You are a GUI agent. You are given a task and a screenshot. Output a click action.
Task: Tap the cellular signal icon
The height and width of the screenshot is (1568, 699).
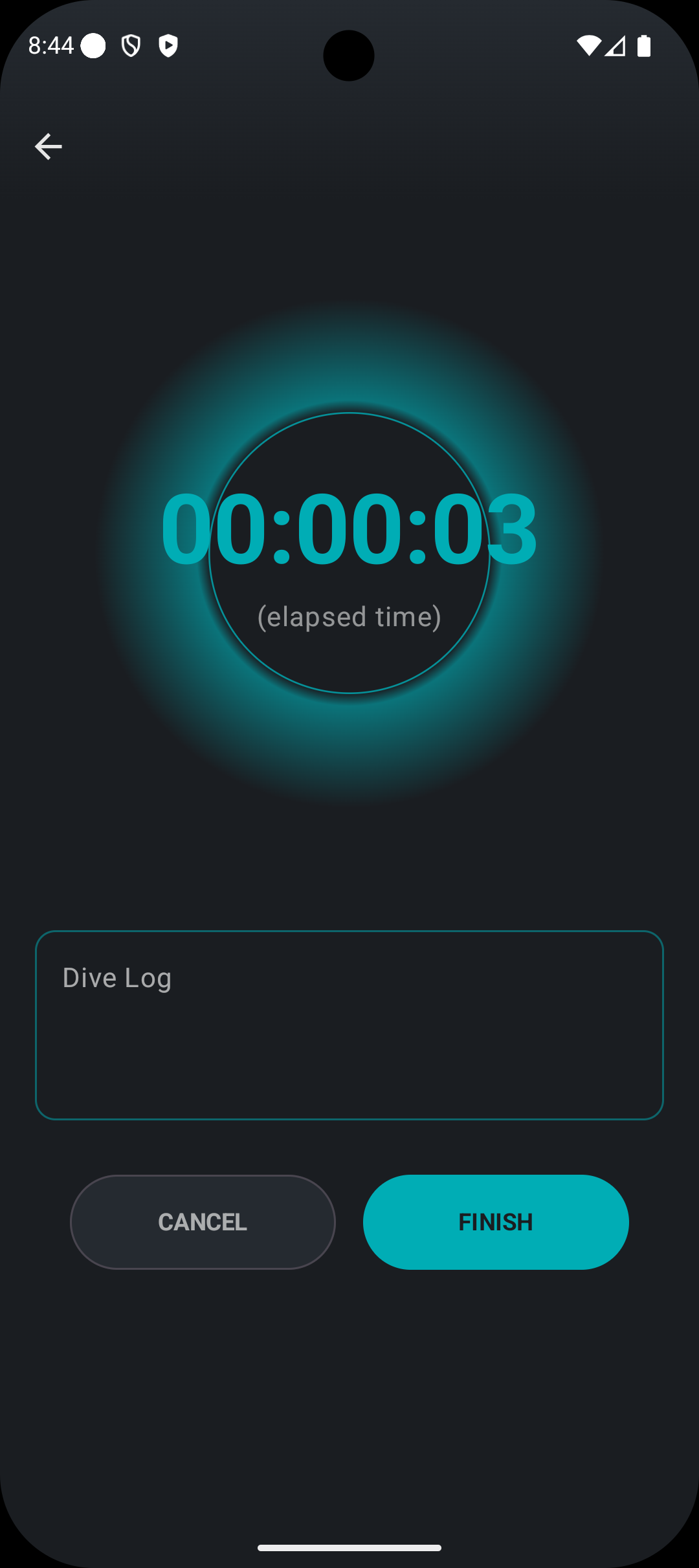pos(615,45)
